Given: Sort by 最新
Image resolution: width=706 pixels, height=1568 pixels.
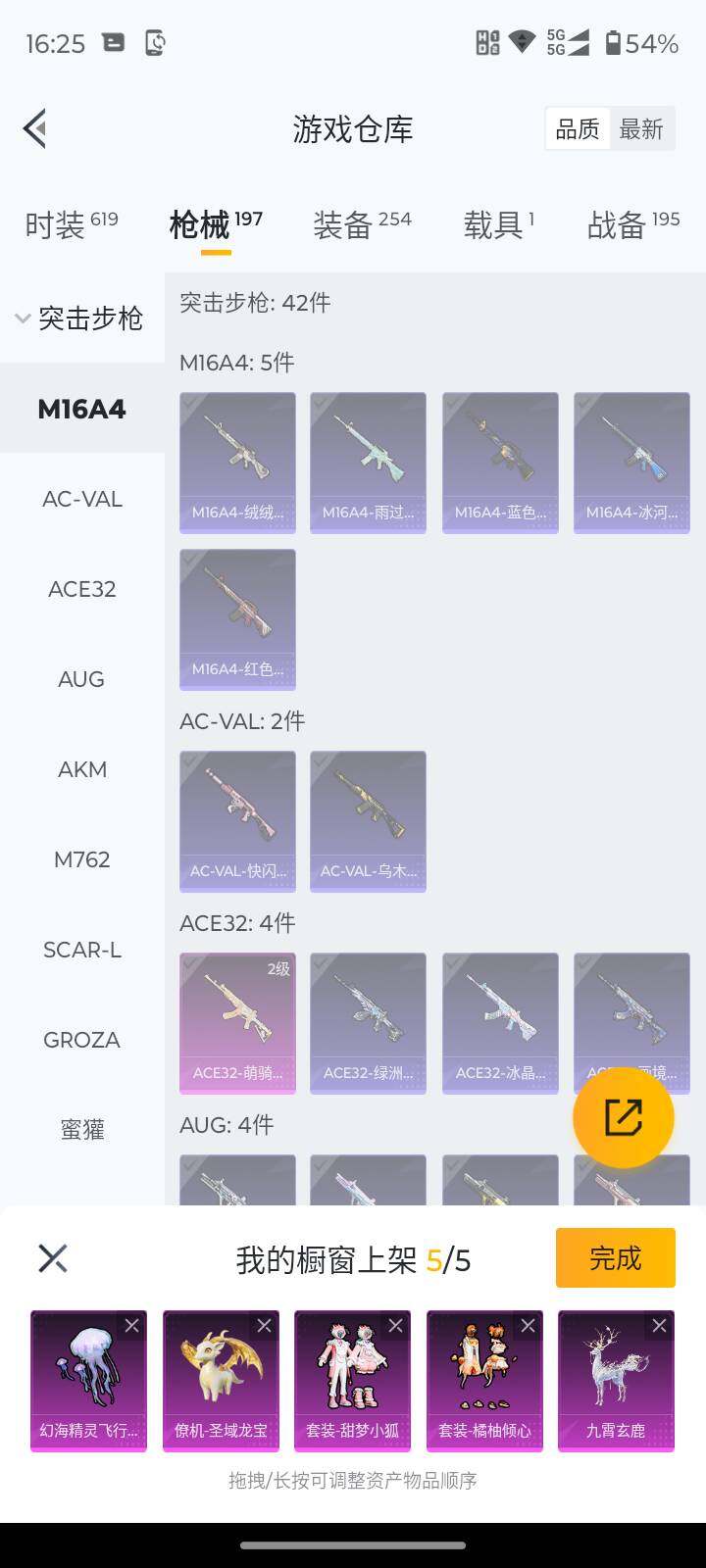Looking at the screenshot, I should 641,129.
